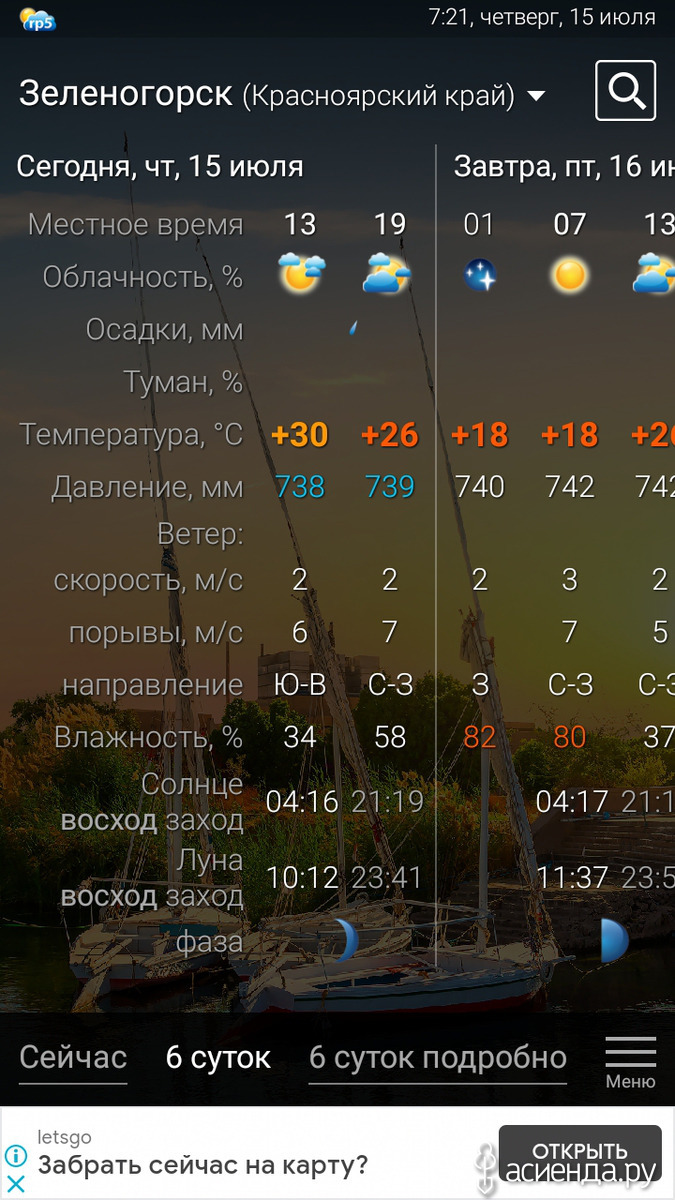Viewport: 675px width, 1200px height.
Task: Switch to 6 суток подробно tab
Action: tap(438, 1058)
